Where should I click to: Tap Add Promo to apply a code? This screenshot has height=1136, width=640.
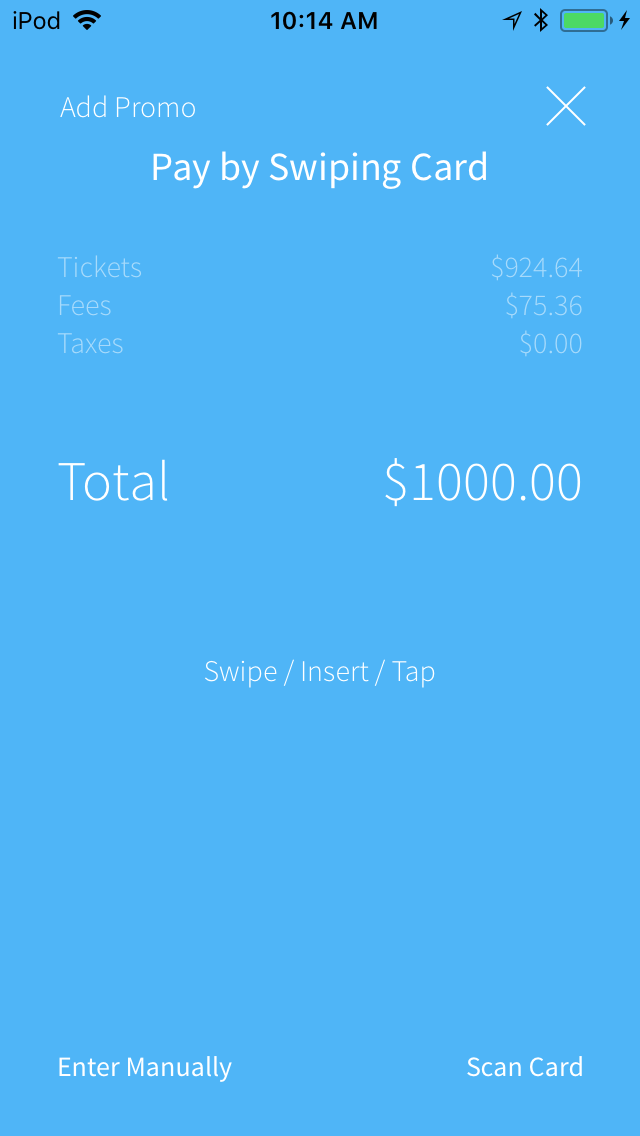coord(128,107)
